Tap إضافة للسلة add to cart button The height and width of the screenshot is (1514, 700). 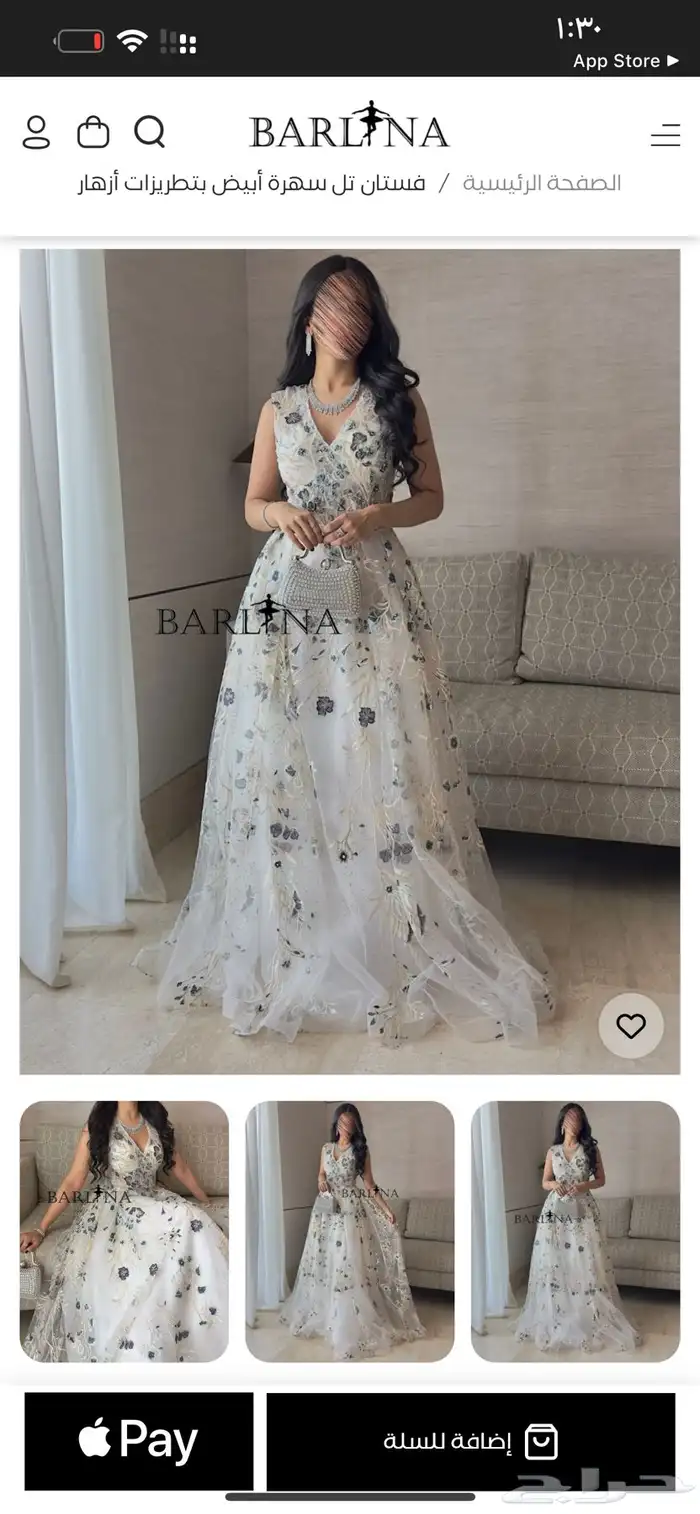tap(470, 1441)
